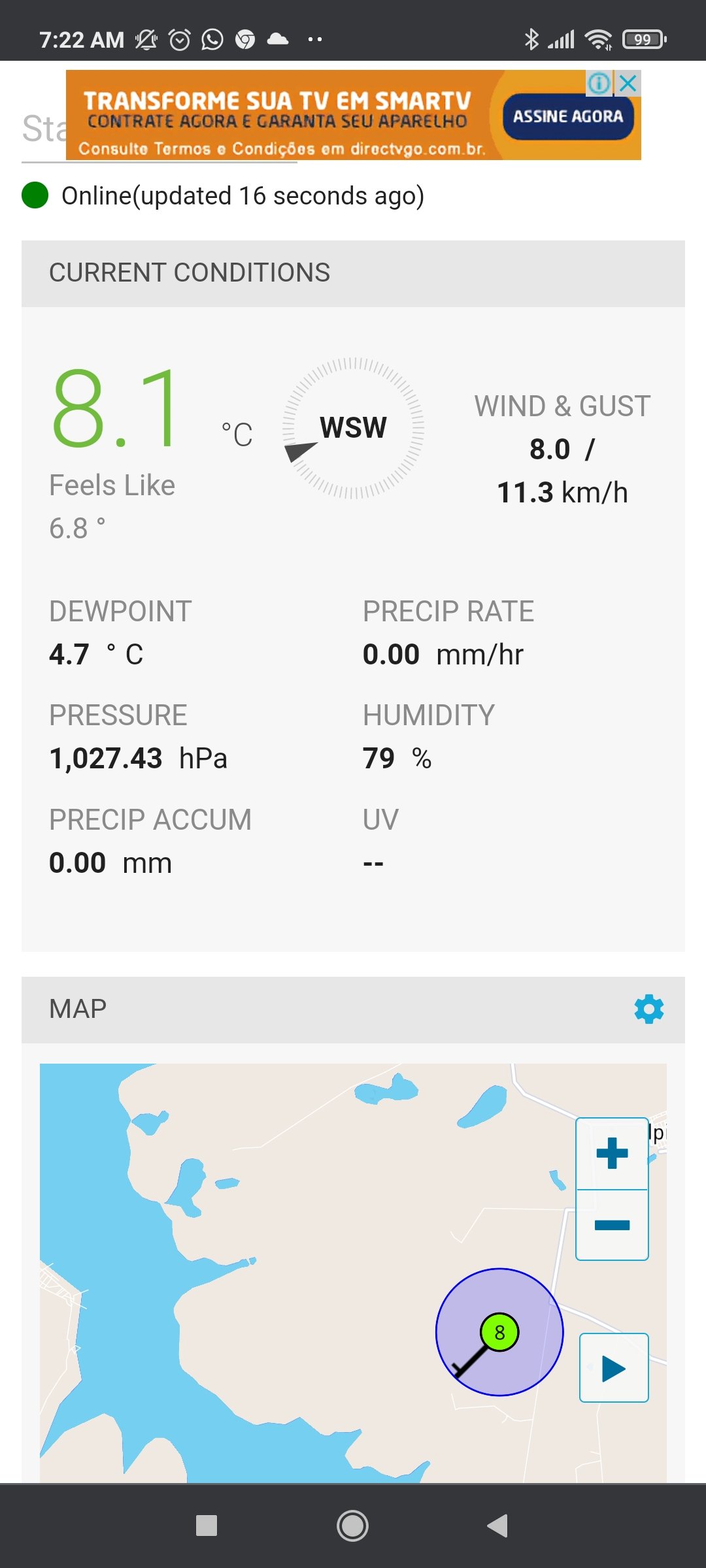Open the ad info icon
Screen dimensions: 706x1568
point(599,83)
